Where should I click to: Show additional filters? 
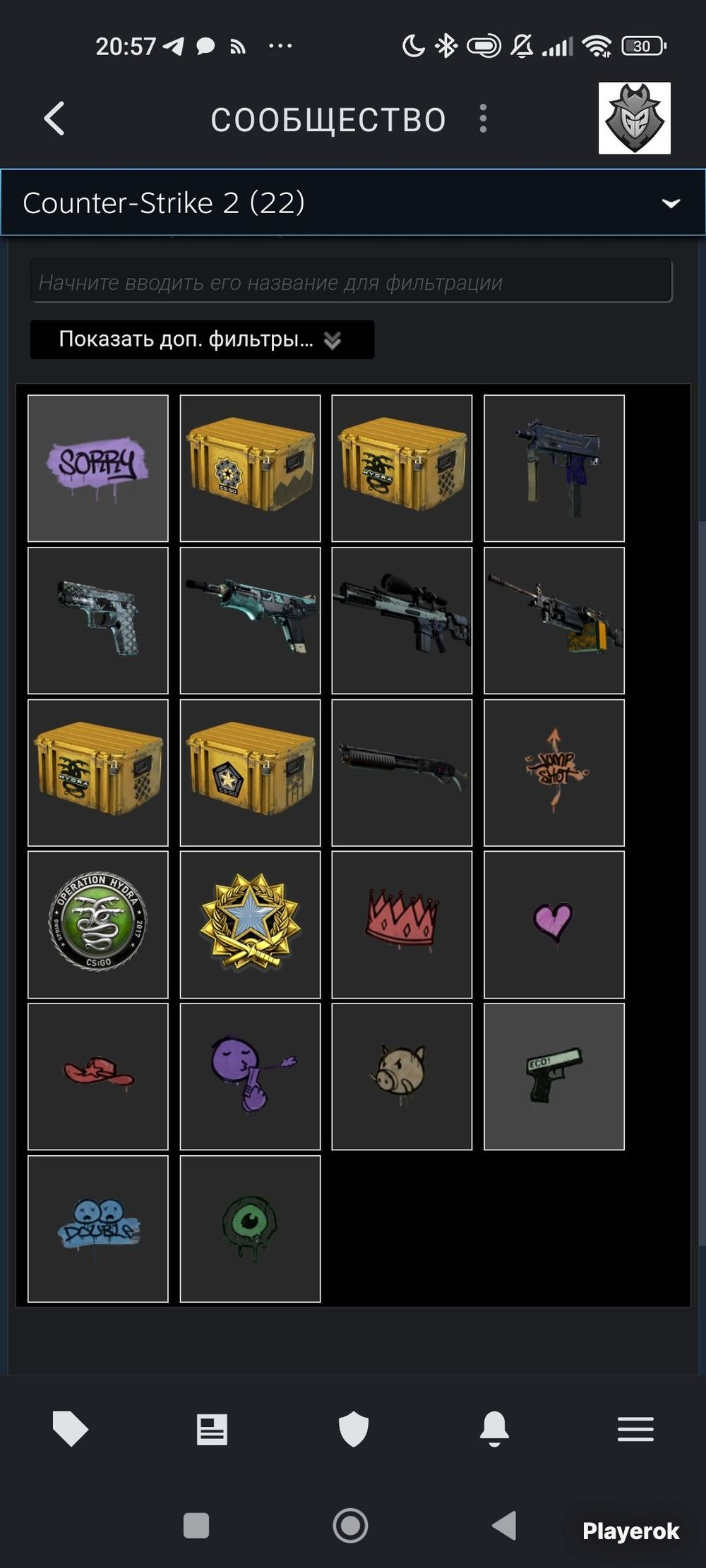[202, 339]
